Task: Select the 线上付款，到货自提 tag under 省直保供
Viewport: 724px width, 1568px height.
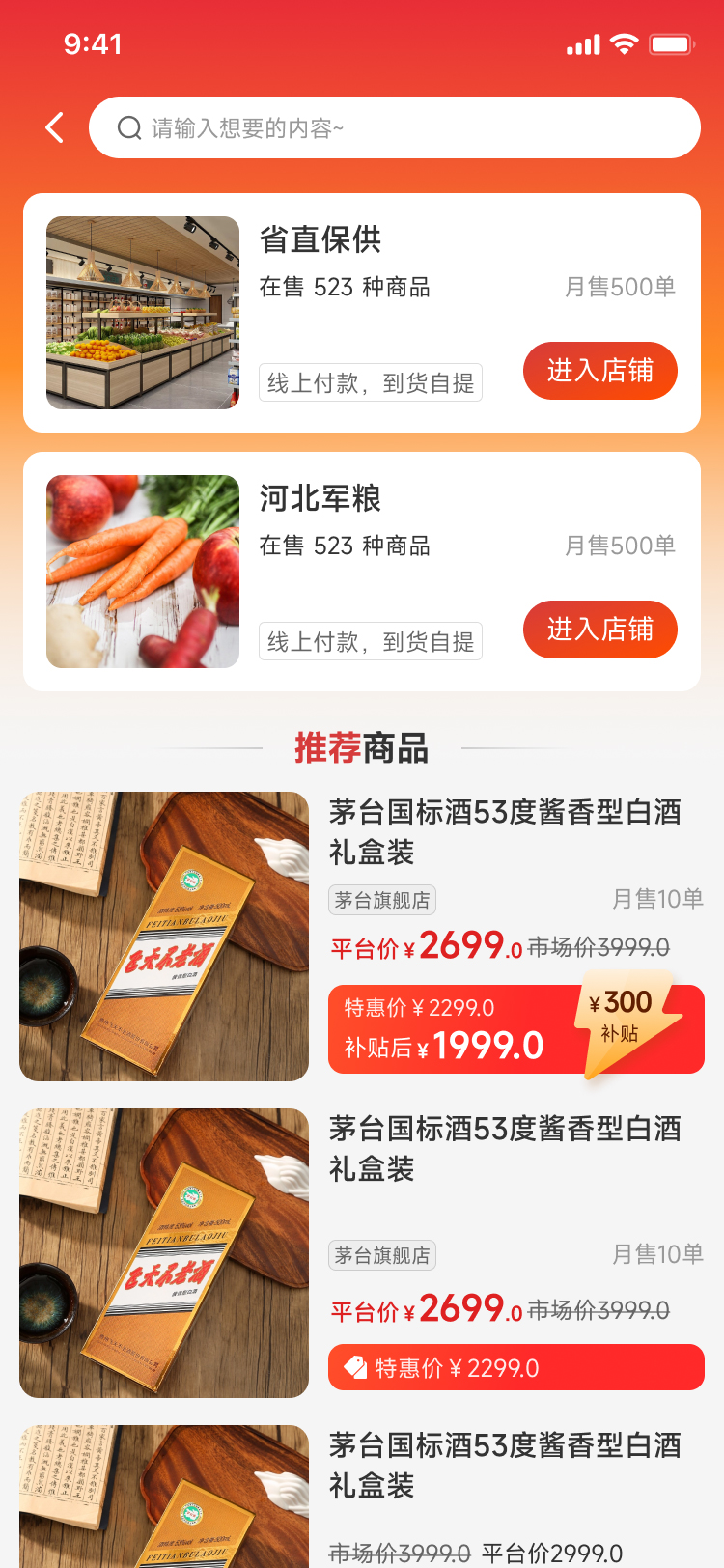Action: (x=370, y=382)
